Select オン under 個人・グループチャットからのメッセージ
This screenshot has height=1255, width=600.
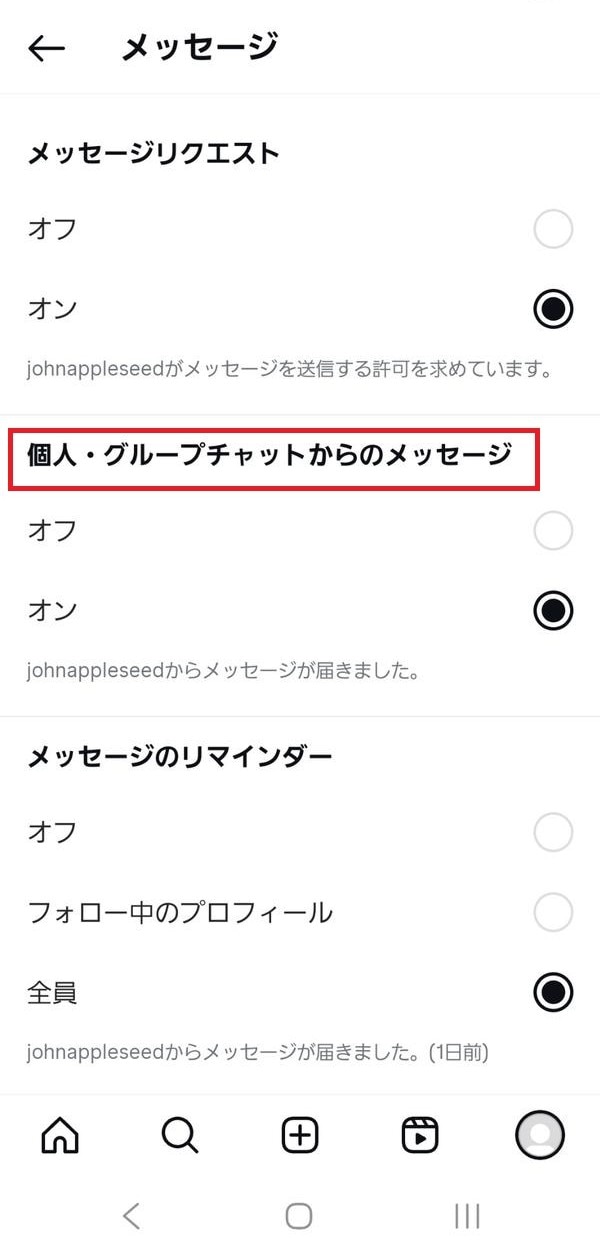553,611
